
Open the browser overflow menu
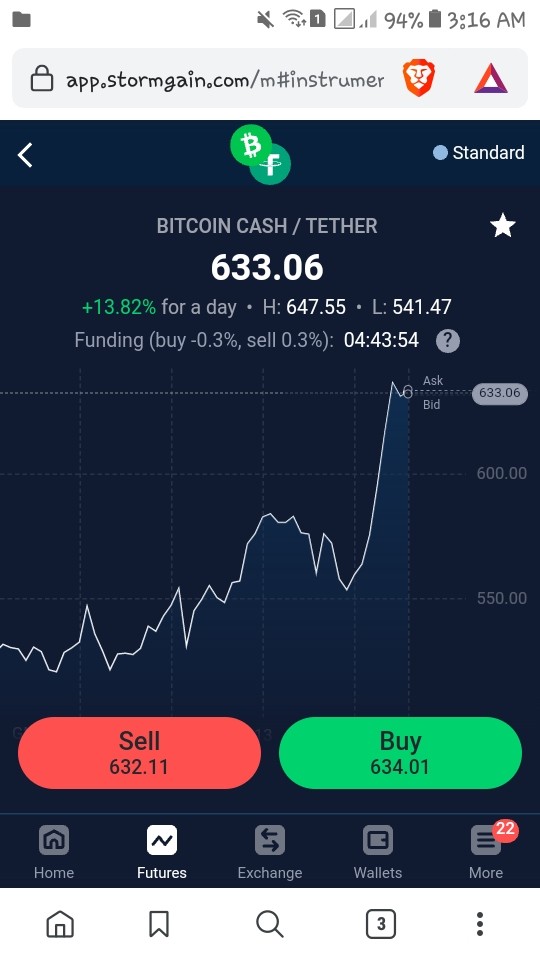(480, 923)
